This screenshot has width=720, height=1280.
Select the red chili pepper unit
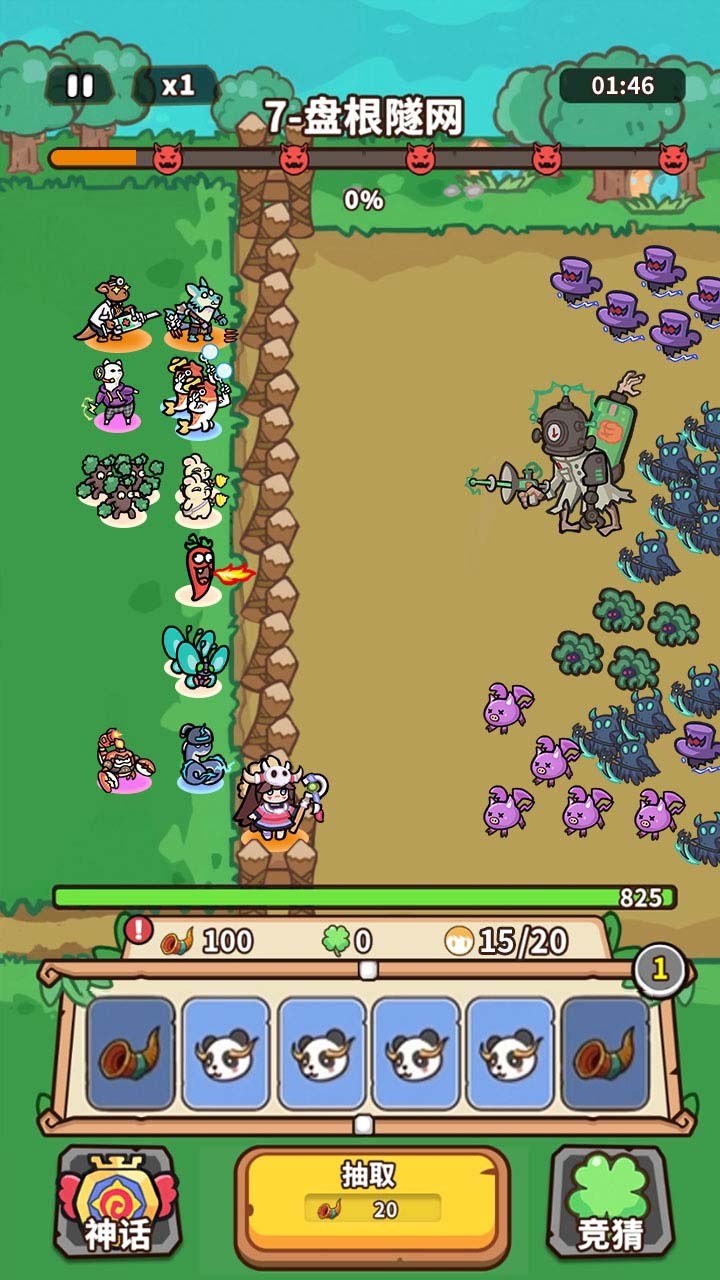(200, 570)
